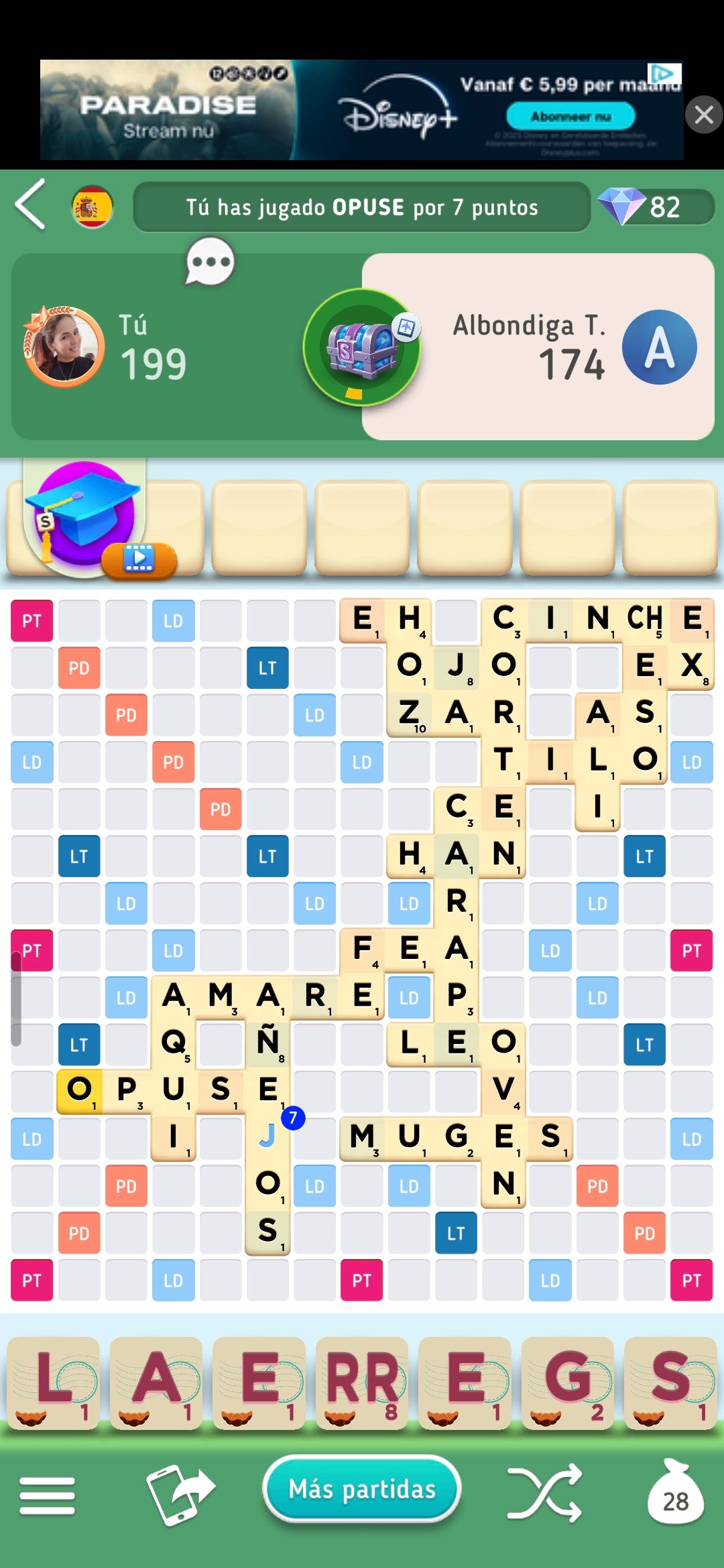Viewport: 724px width, 1568px height.
Task: View Albondiga T. opponent profile
Action: (x=659, y=347)
